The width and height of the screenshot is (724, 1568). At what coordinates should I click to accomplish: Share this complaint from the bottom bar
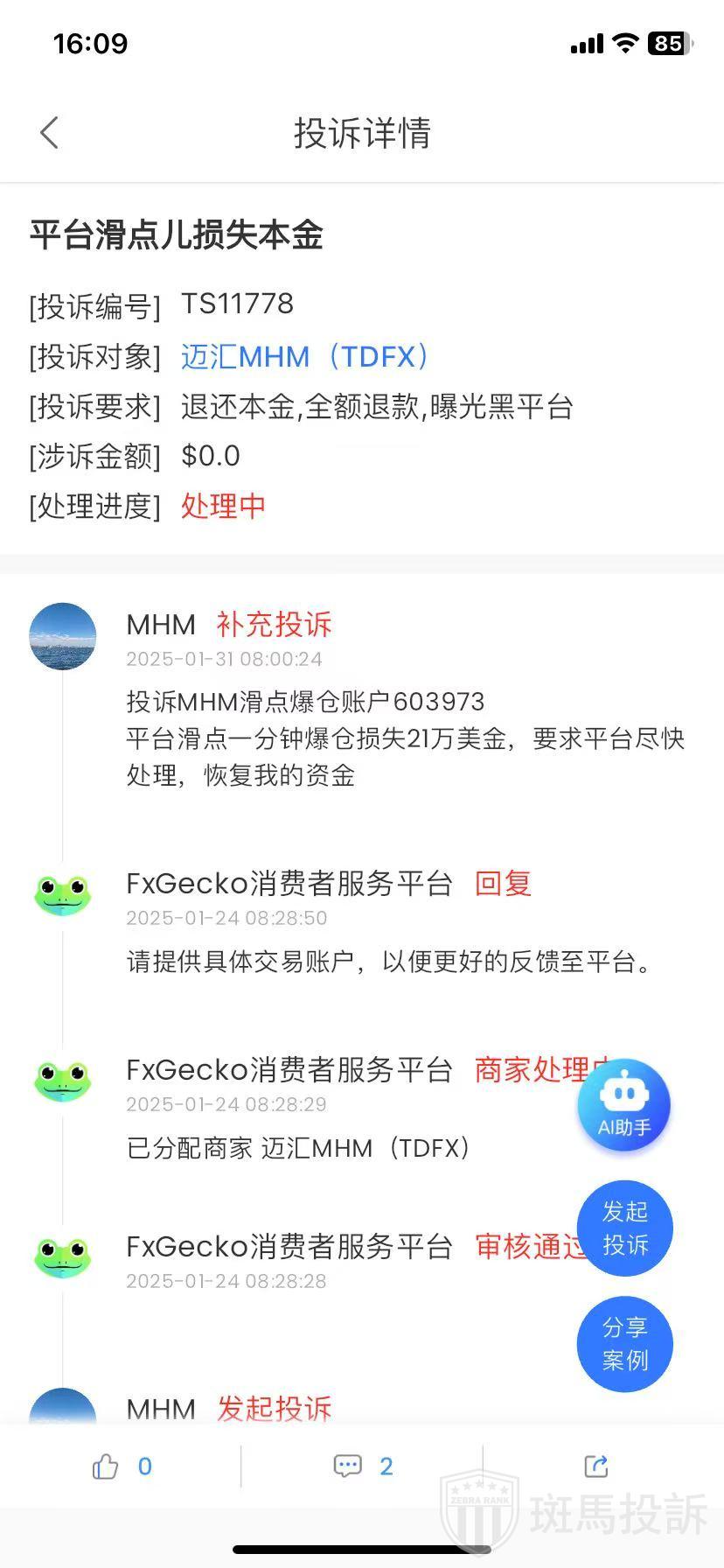[595, 1466]
